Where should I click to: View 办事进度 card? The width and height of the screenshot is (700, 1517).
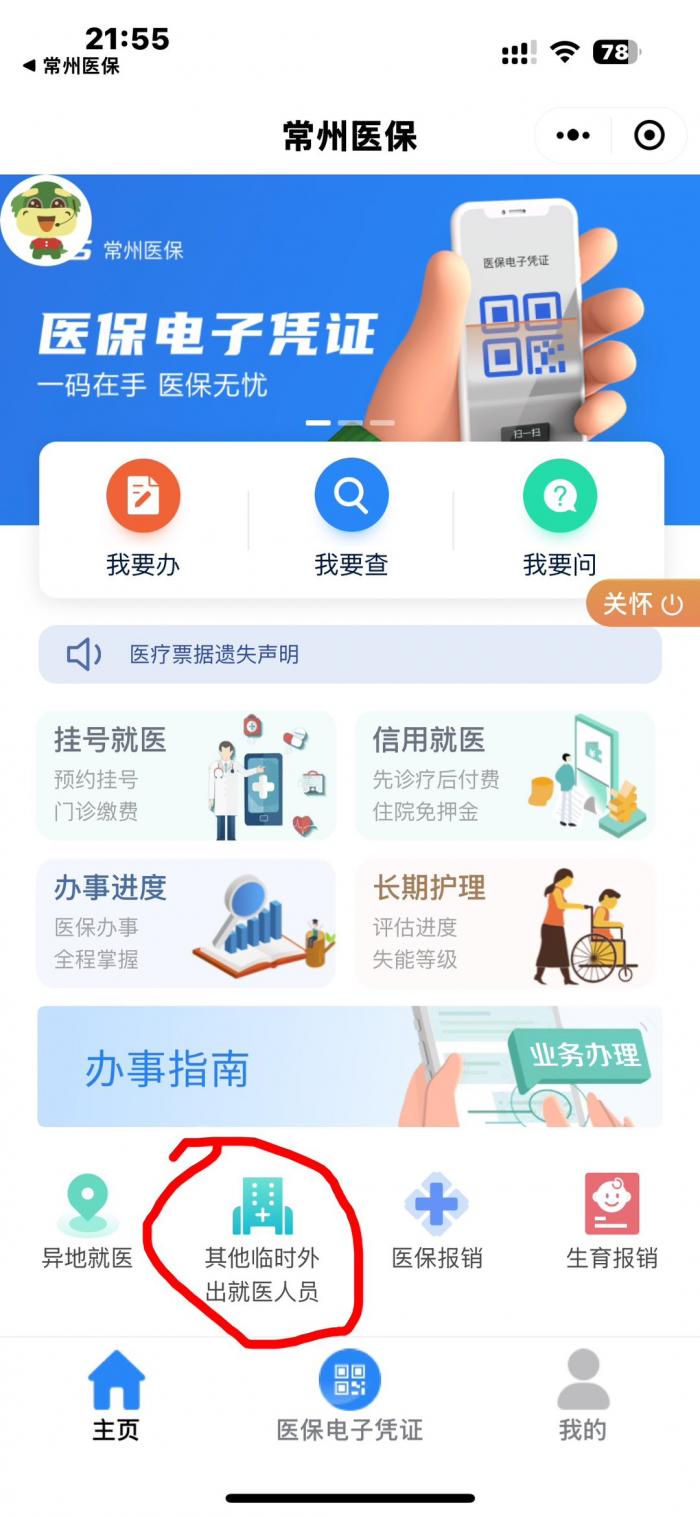(186, 923)
